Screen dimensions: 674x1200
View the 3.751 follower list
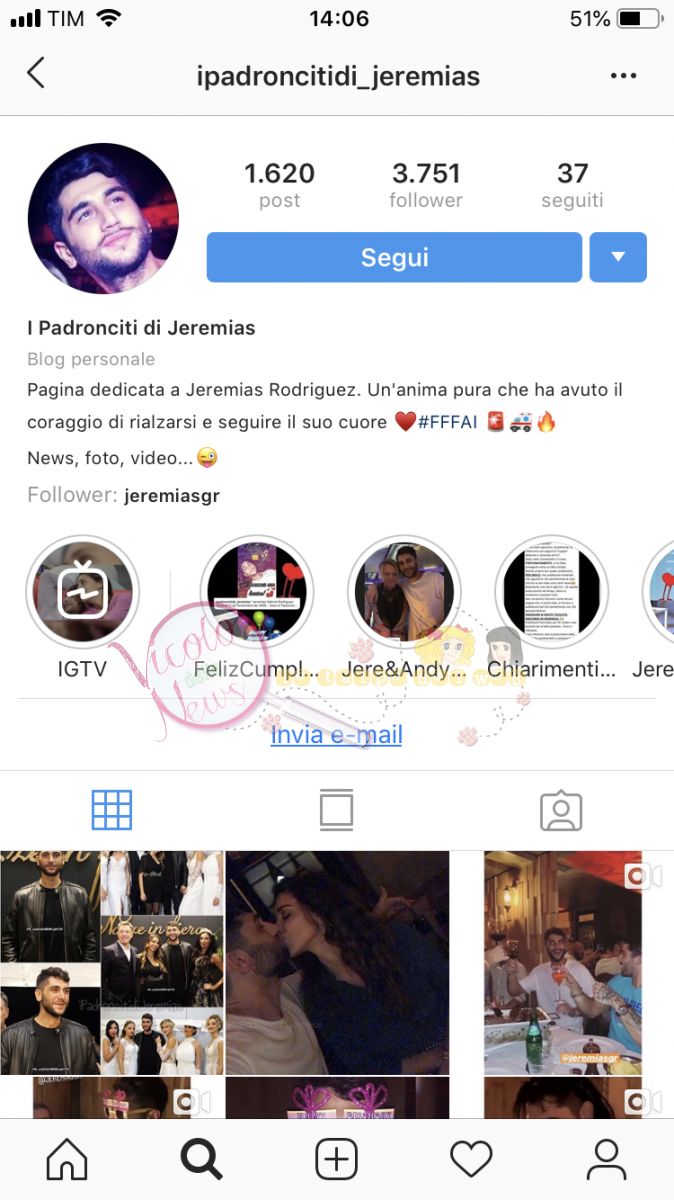[426, 186]
